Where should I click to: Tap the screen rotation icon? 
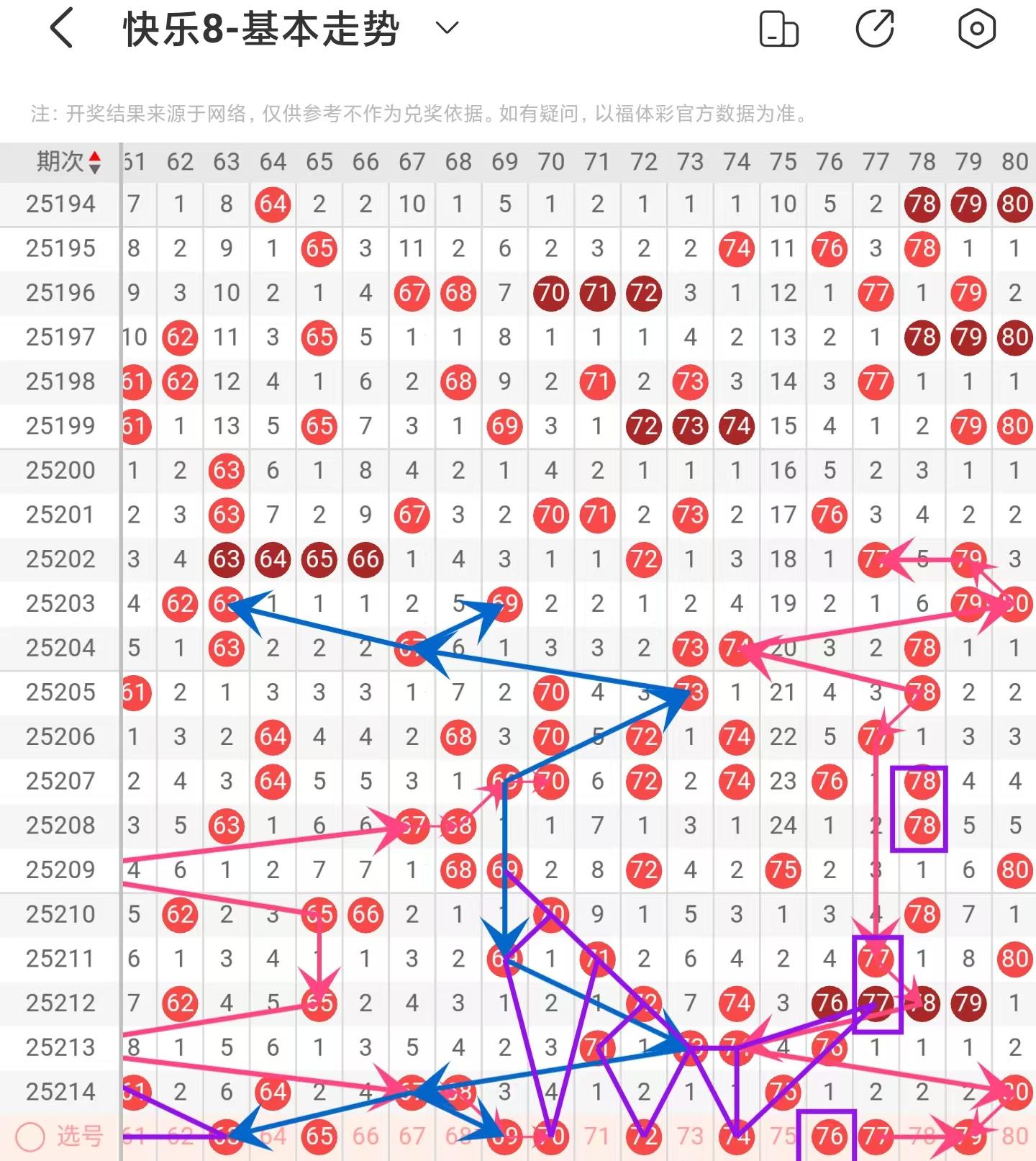778,30
